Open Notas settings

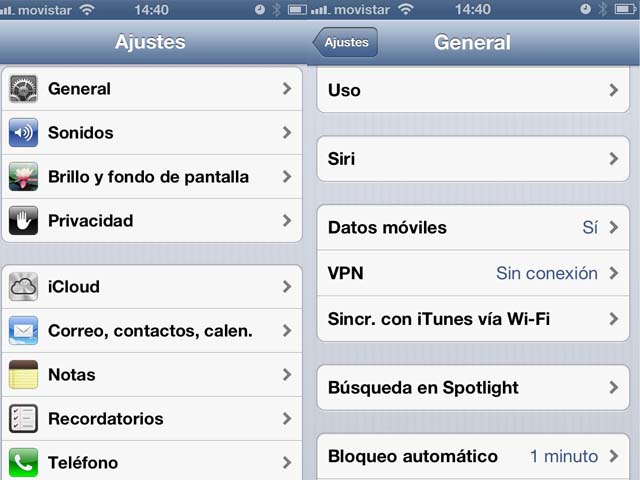coord(152,375)
